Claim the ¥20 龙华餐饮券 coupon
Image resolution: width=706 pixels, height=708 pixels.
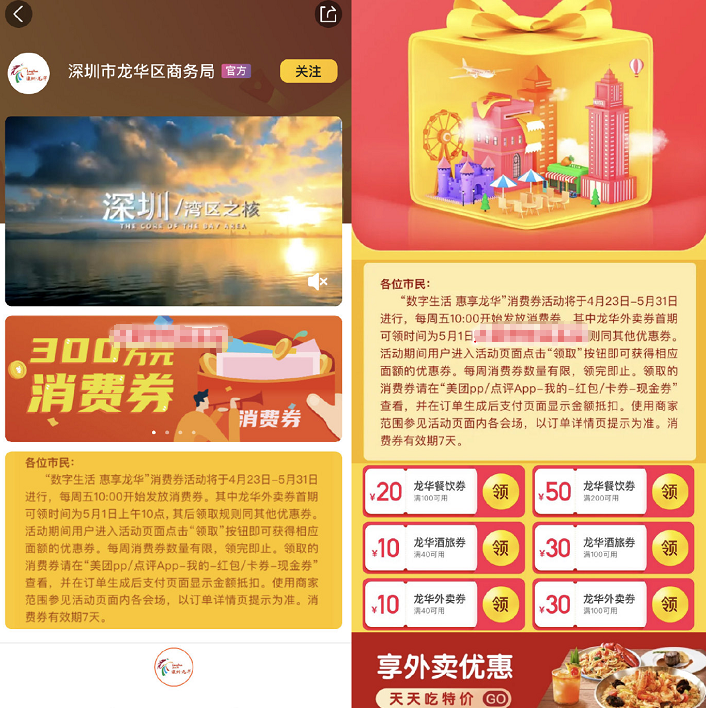click(501, 492)
